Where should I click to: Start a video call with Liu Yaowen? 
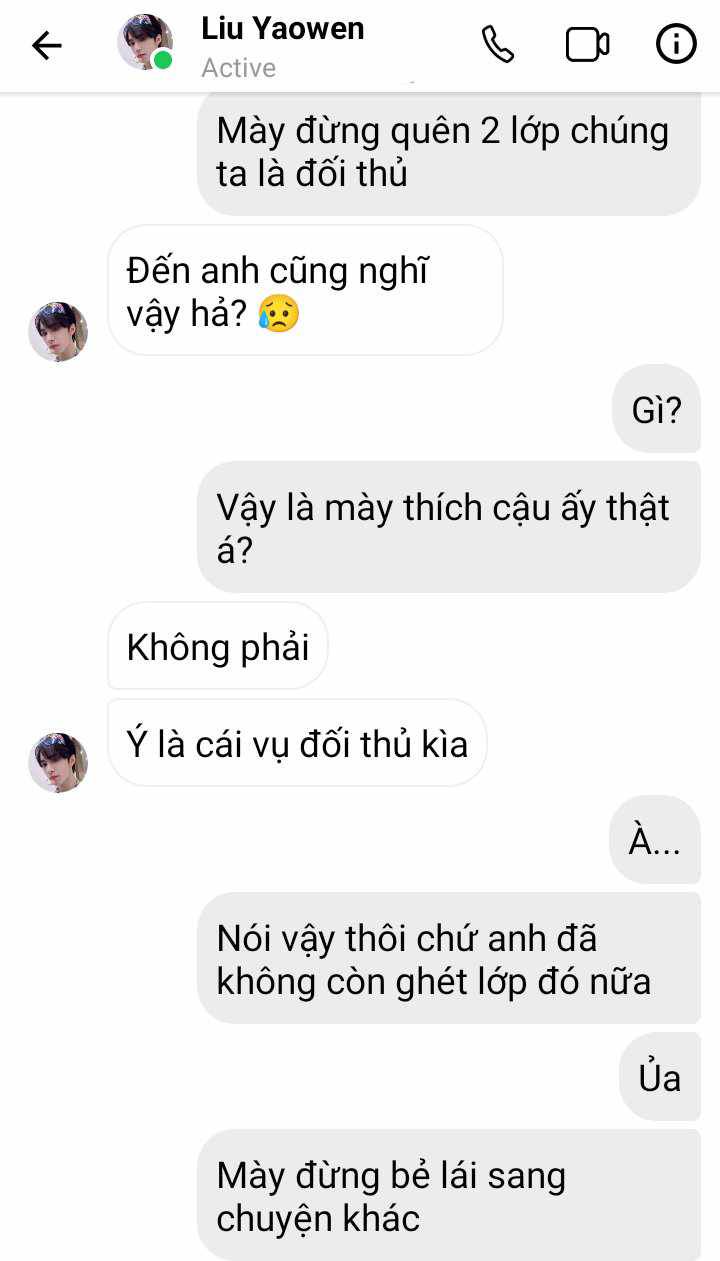(587, 45)
